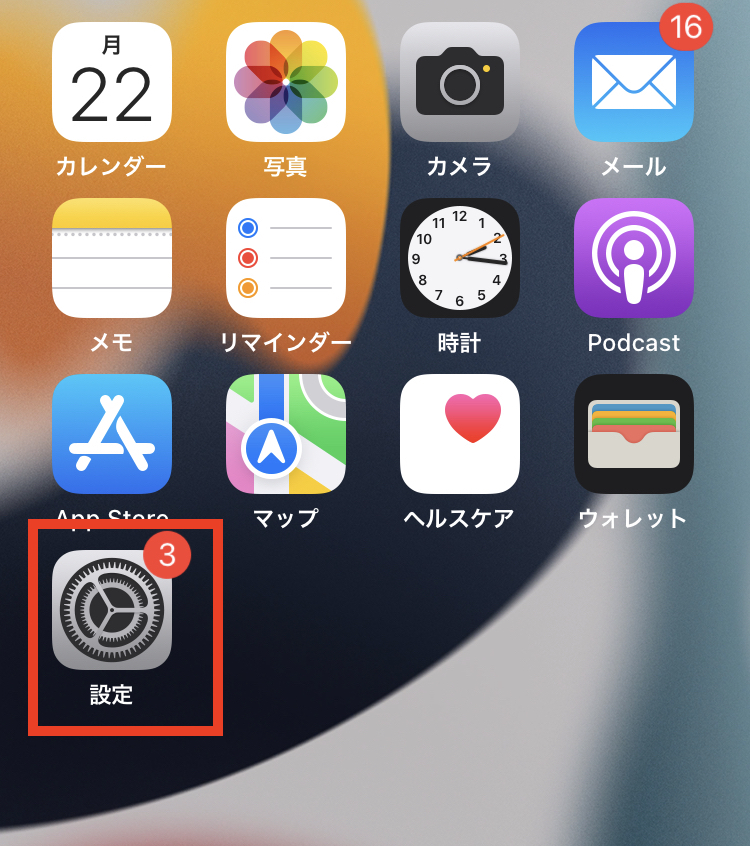Launch the メモ notes app
Image resolution: width=750 pixels, height=846 pixels.
point(112,258)
